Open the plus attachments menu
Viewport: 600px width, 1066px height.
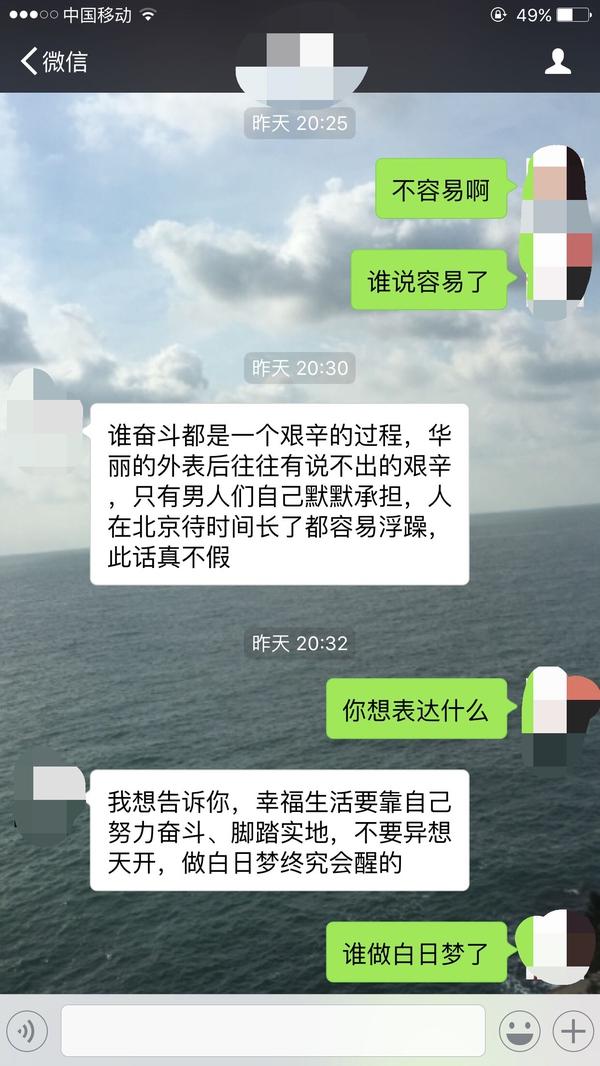pyautogui.click(x=573, y=1030)
